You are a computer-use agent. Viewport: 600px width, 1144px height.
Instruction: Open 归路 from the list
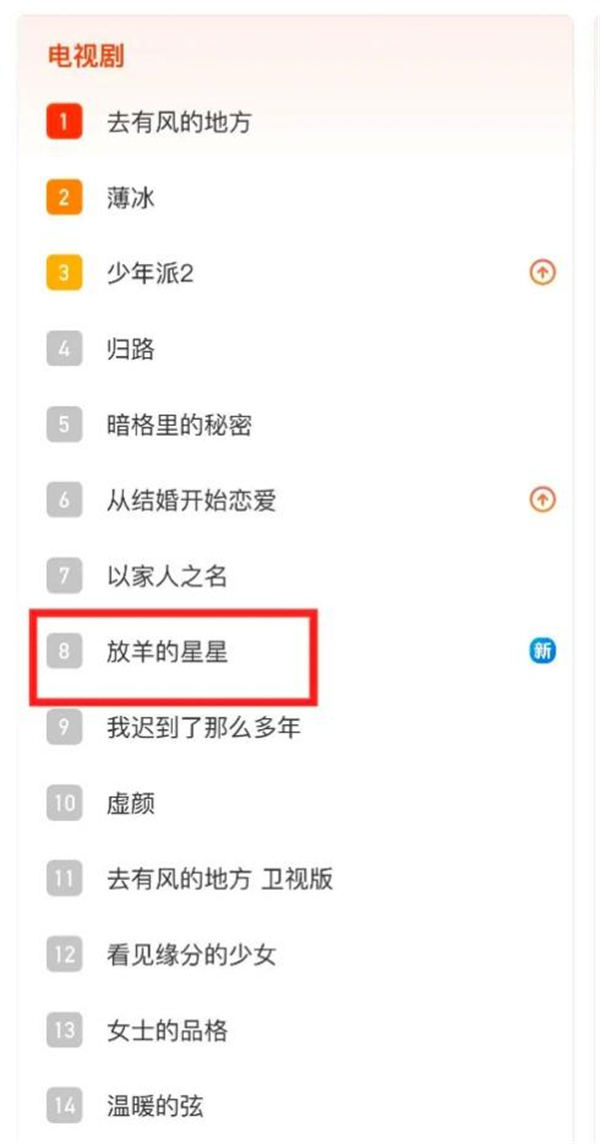coord(131,350)
